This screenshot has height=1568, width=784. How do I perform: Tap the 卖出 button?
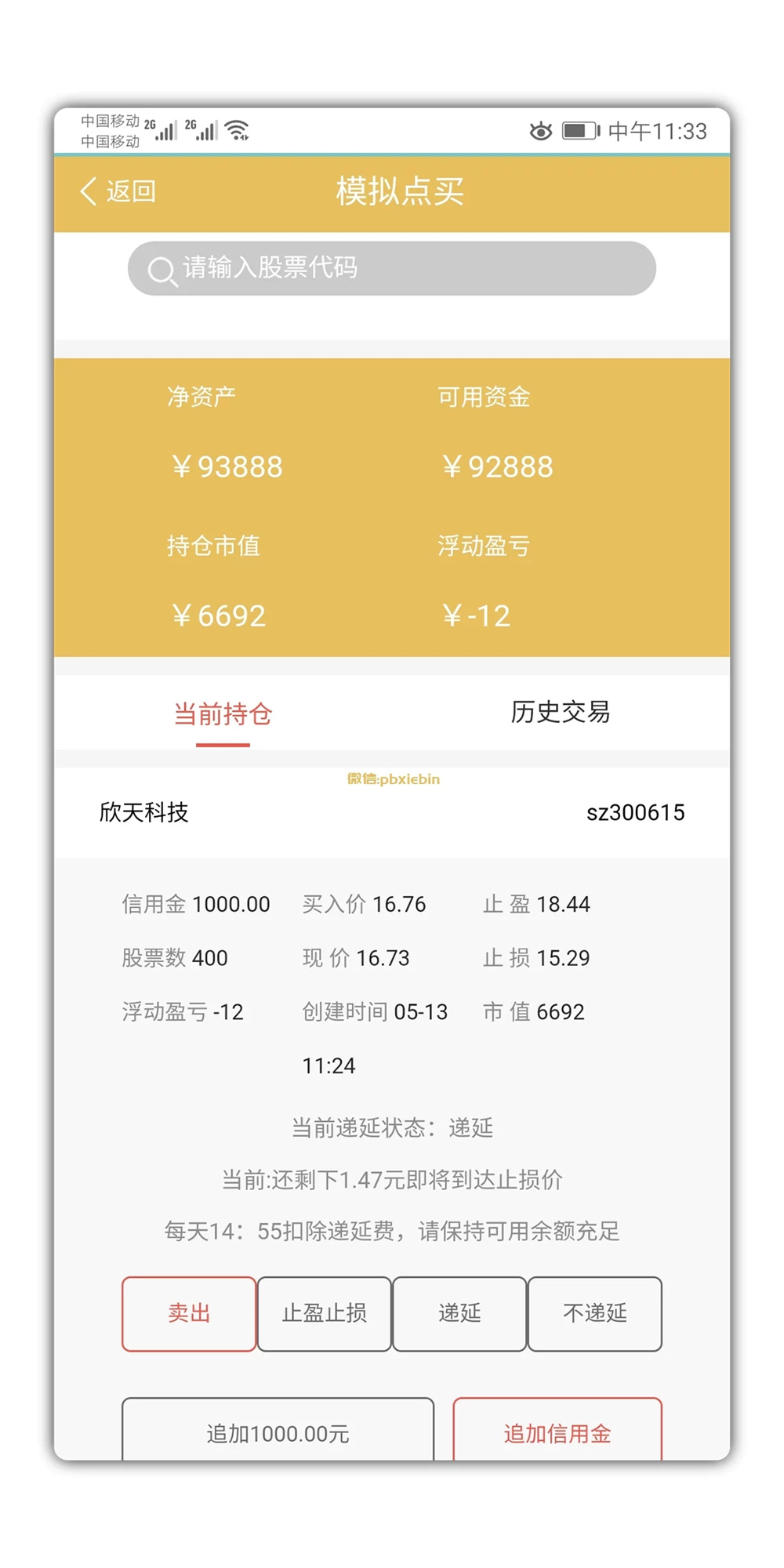tap(189, 1313)
